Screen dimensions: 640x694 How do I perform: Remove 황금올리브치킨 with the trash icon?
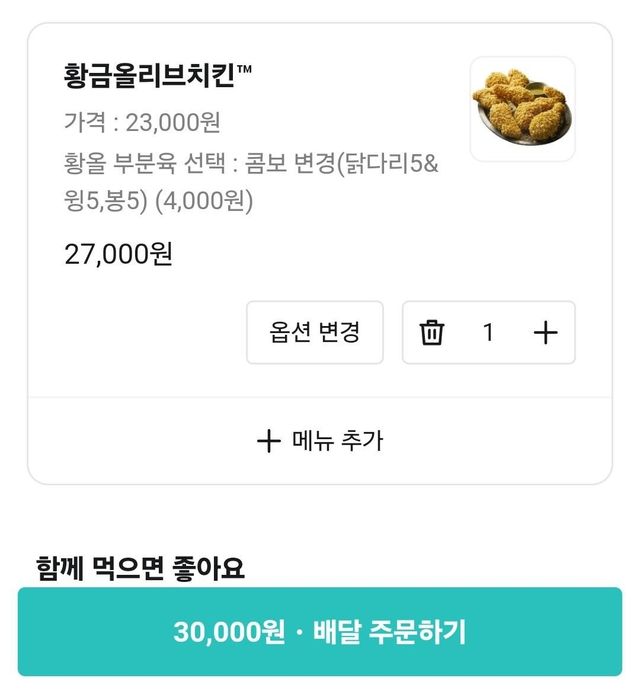point(431,332)
